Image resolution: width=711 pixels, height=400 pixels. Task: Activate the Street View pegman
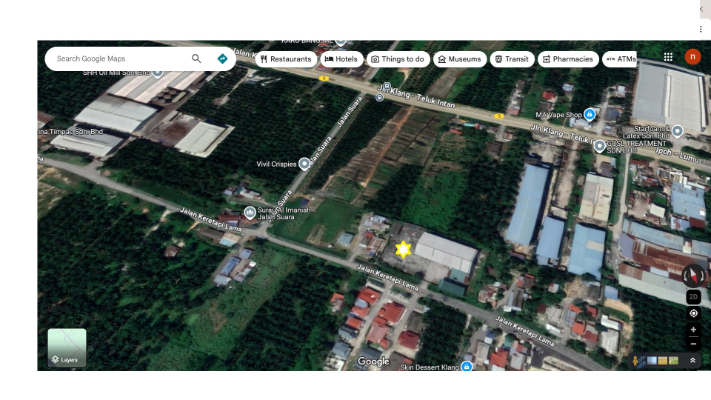click(x=636, y=360)
